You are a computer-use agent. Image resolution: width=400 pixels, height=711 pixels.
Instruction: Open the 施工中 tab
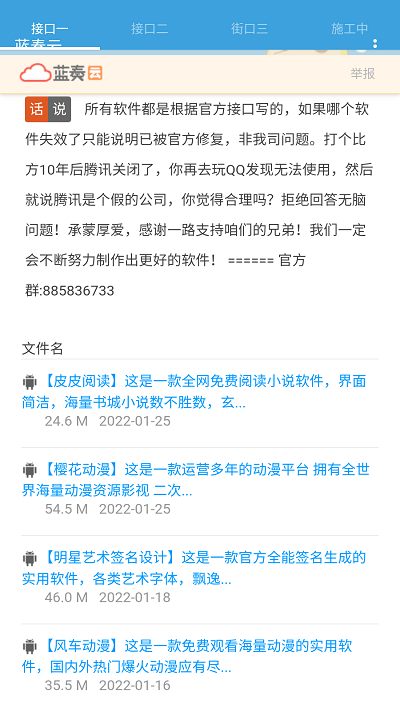(349, 29)
